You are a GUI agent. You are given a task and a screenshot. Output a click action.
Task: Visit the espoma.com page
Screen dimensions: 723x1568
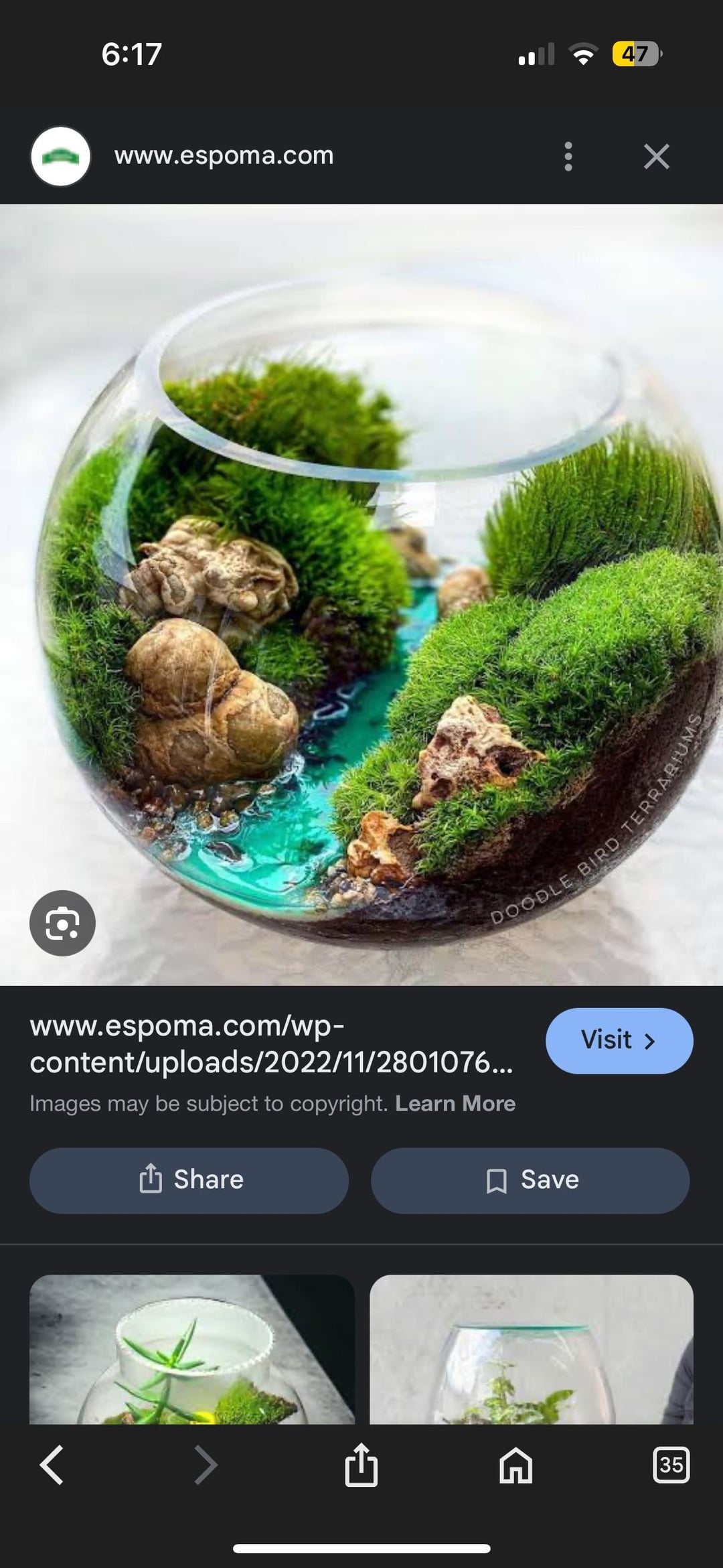pyautogui.click(x=619, y=1040)
